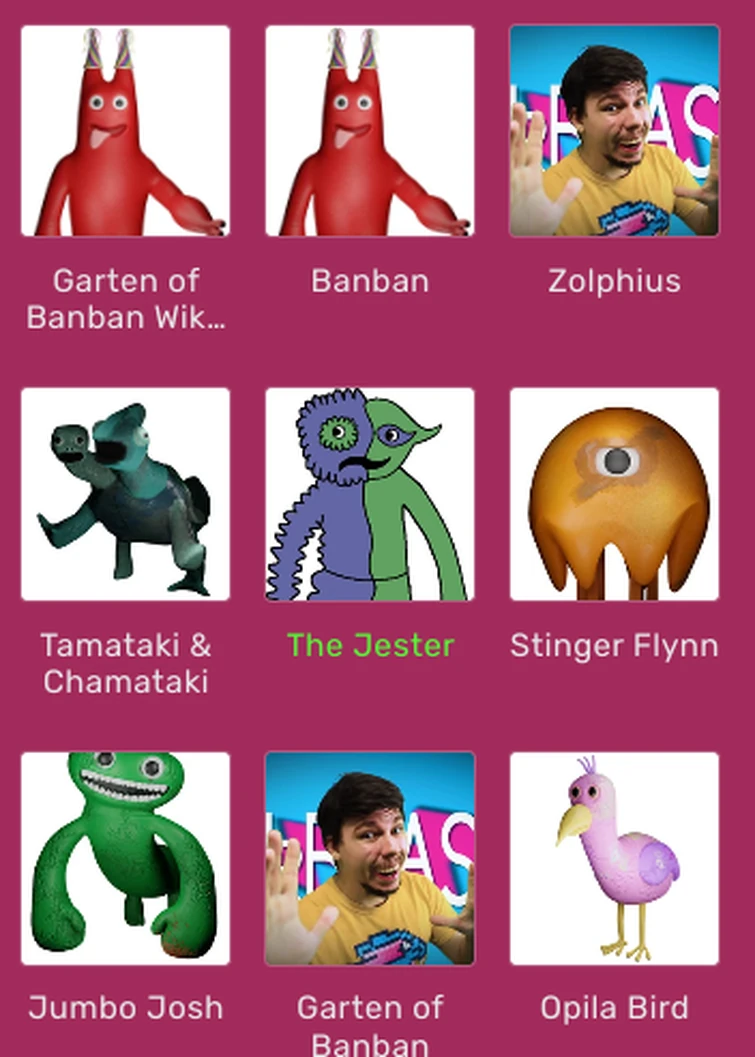Open the Stinger Flynn article
The width and height of the screenshot is (755, 1057).
pyautogui.click(x=614, y=645)
